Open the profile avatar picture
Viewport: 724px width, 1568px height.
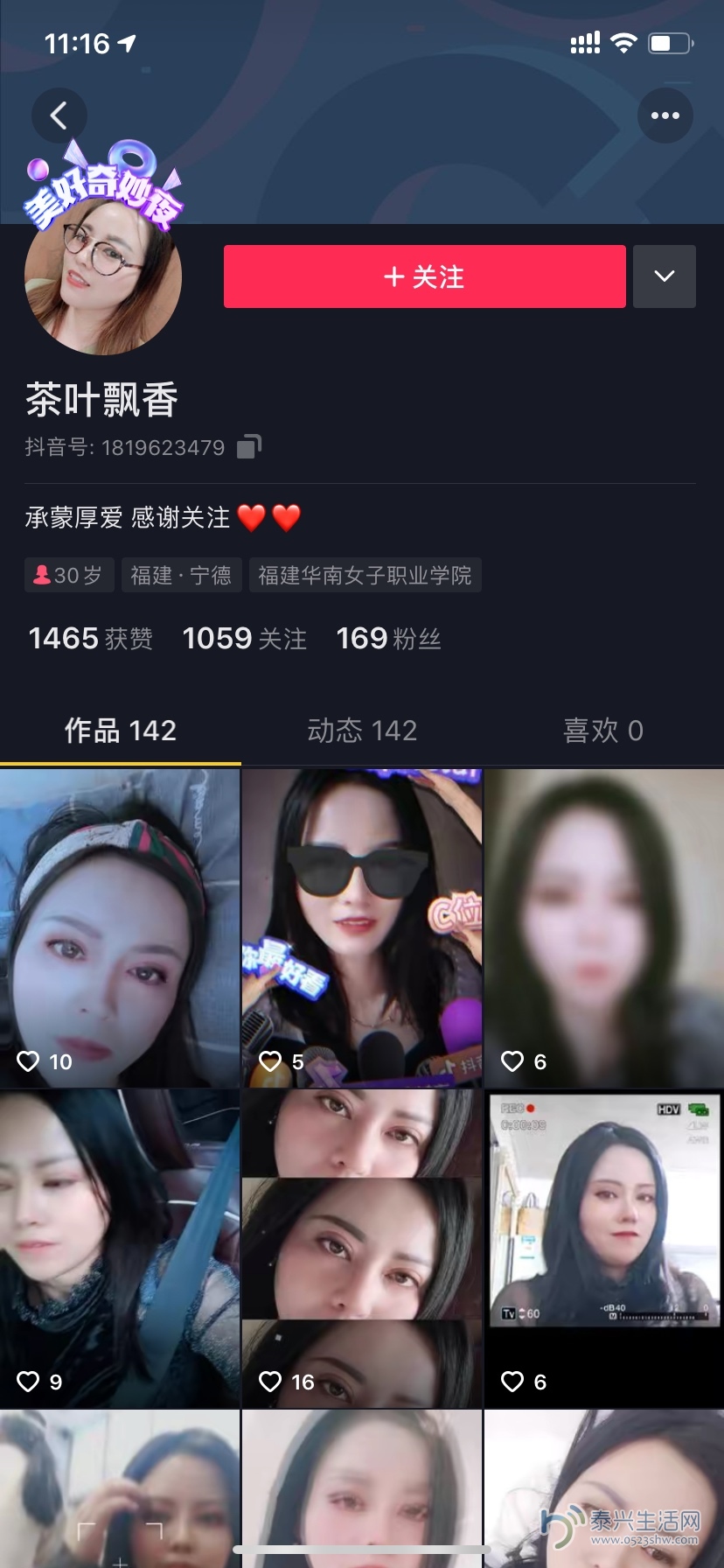(x=103, y=276)
